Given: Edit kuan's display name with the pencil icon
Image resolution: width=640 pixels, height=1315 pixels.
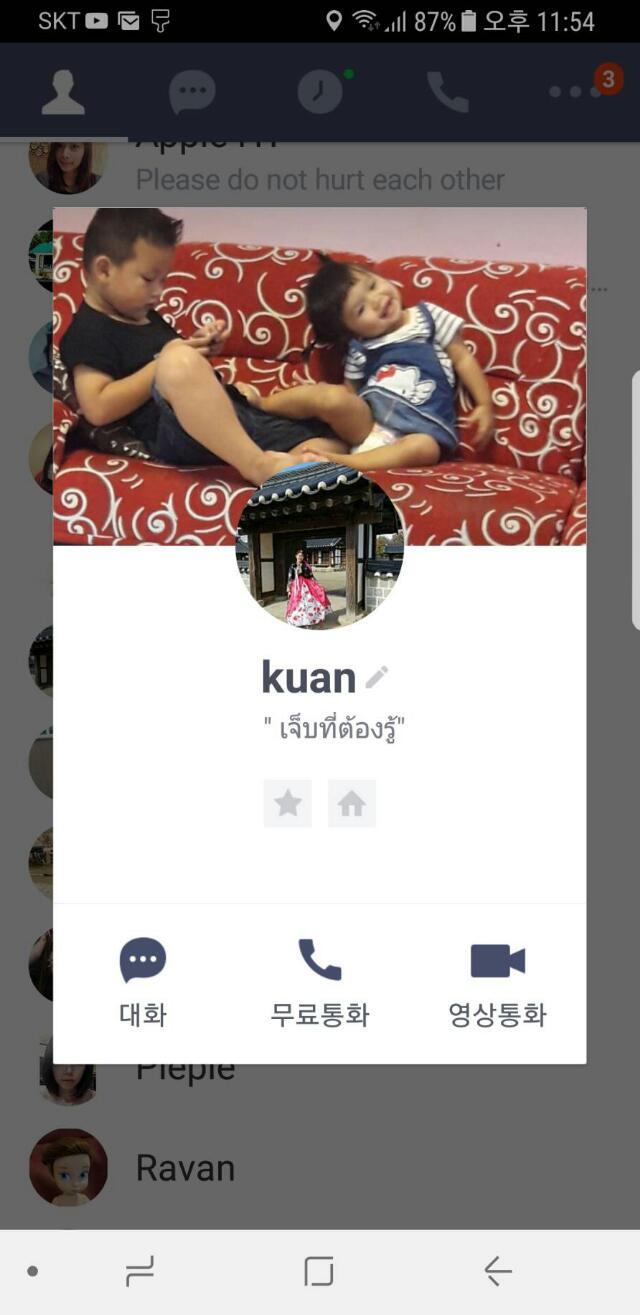Looking at the screenshot, I should point(377,677).
